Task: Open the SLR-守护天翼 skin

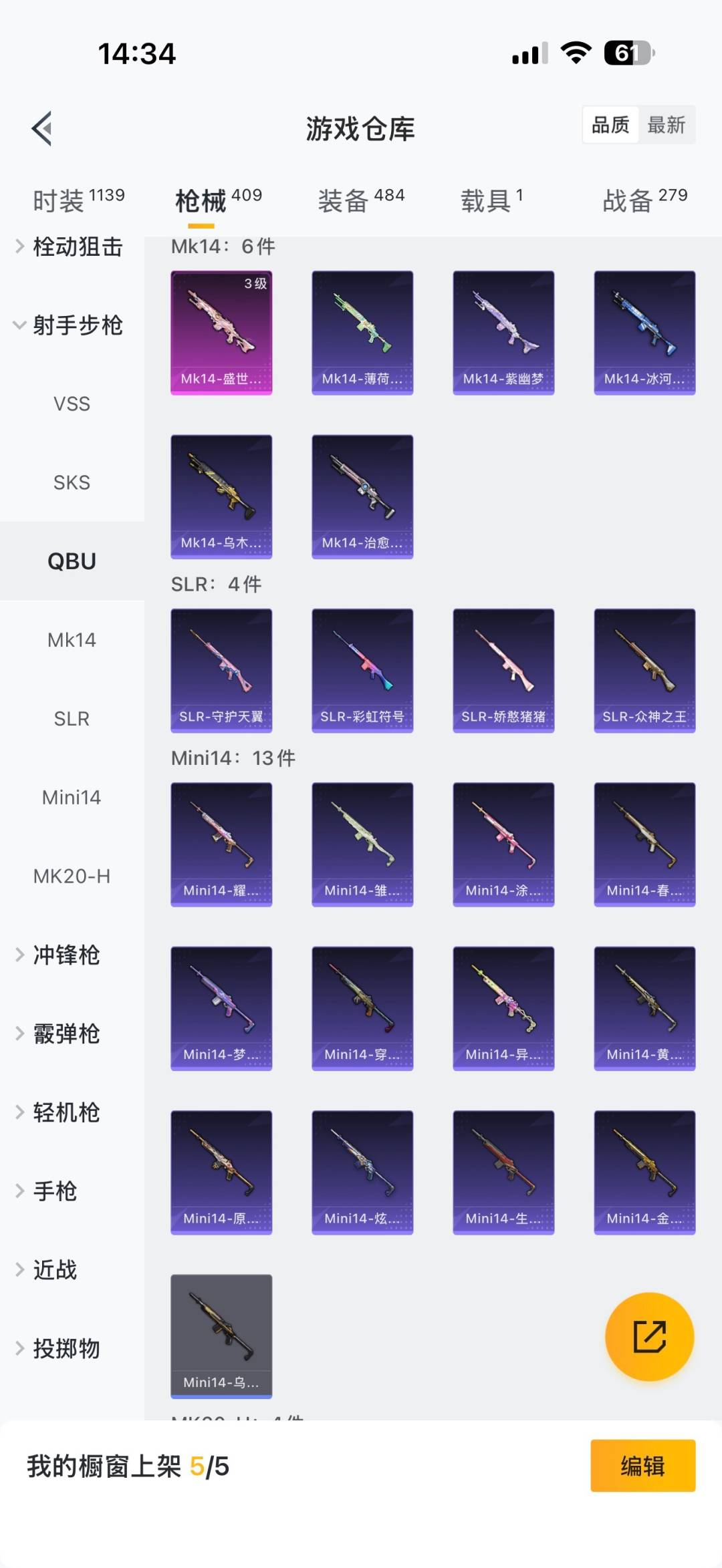Action: (221, 670)
